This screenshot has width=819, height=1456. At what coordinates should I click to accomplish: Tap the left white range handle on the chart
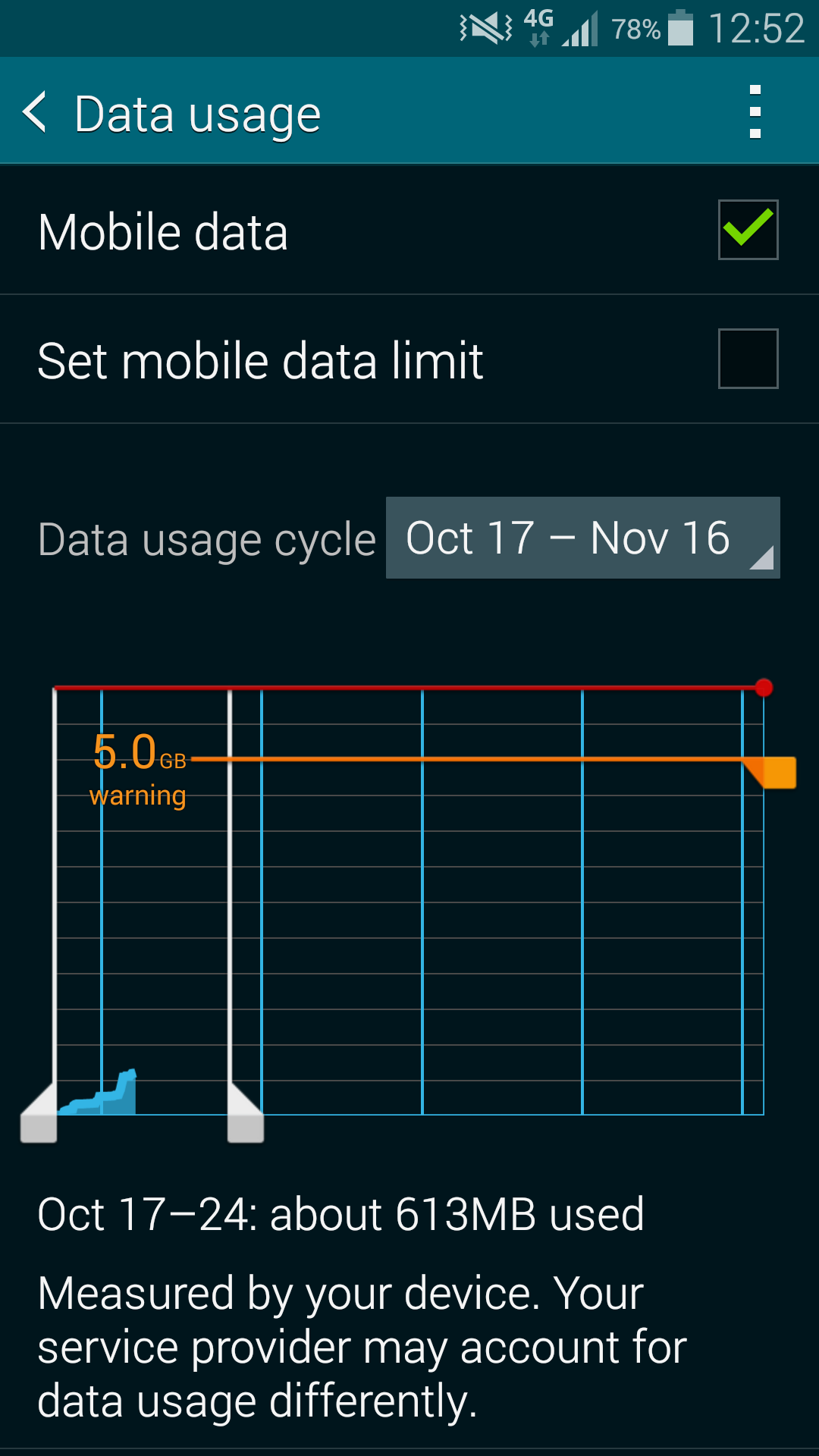(39, 1112)
